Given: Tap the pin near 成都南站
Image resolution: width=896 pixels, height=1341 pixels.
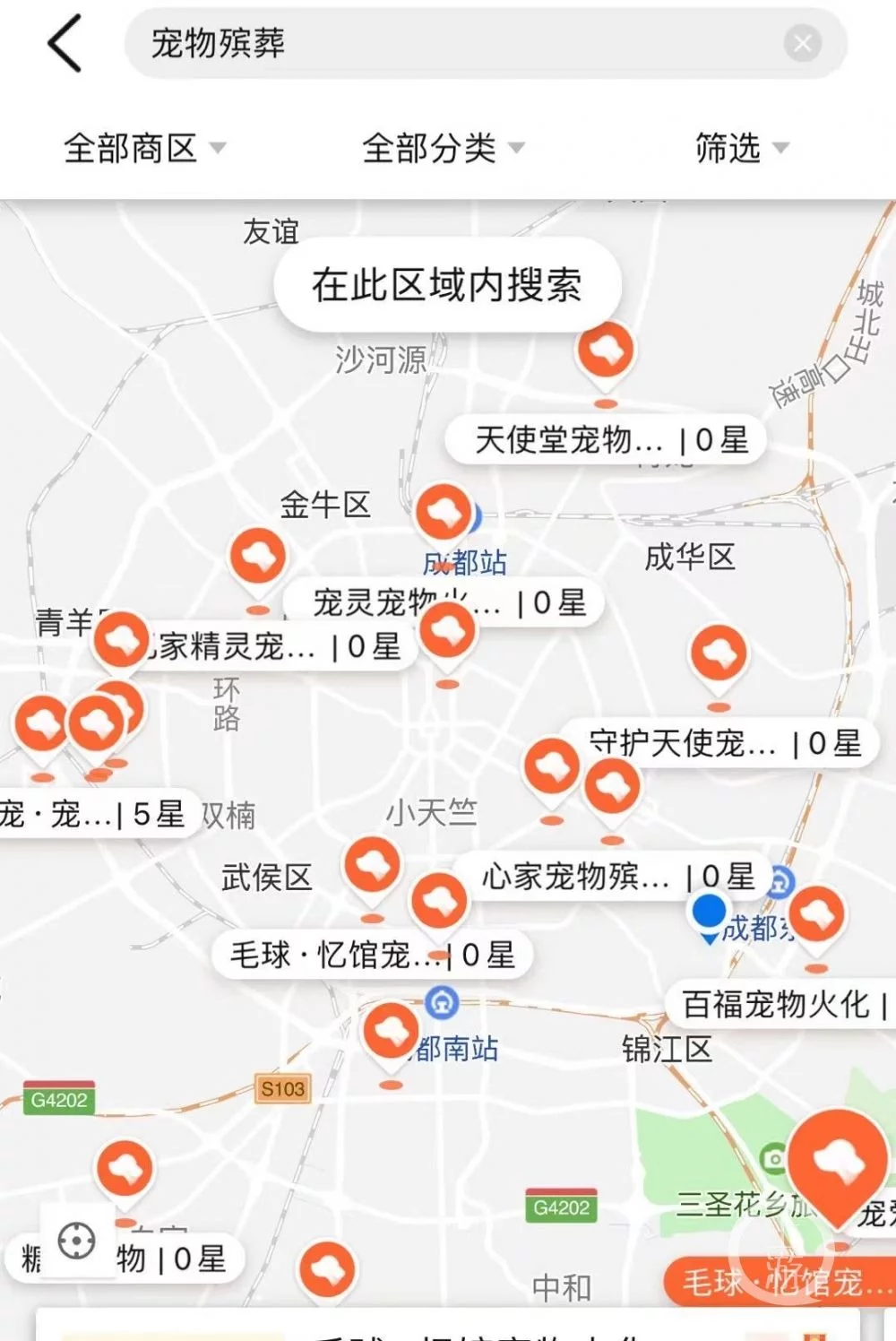Looking at the screenshot, I should (x=391, y=1031).
